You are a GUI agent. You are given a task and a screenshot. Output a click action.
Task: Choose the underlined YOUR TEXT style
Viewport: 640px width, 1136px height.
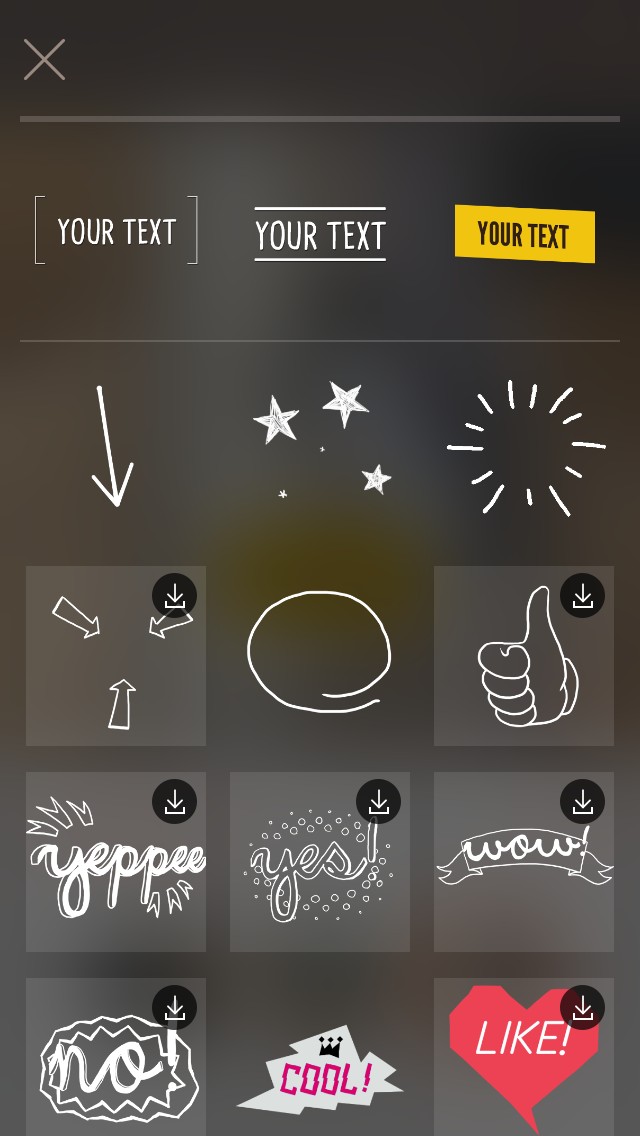tap(320, 235)
